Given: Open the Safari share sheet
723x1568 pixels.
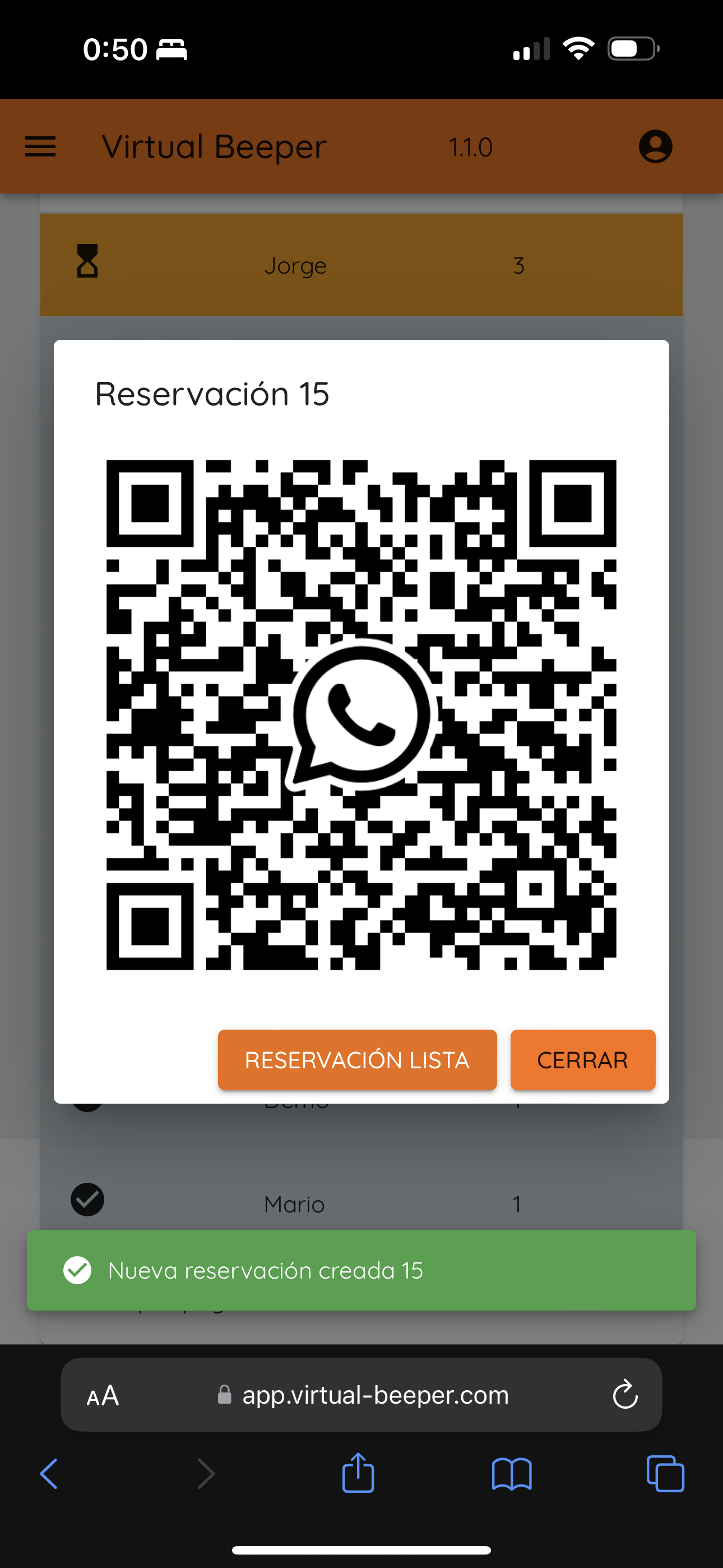Looking at the screenshot, I should [x=358, y=1473].
